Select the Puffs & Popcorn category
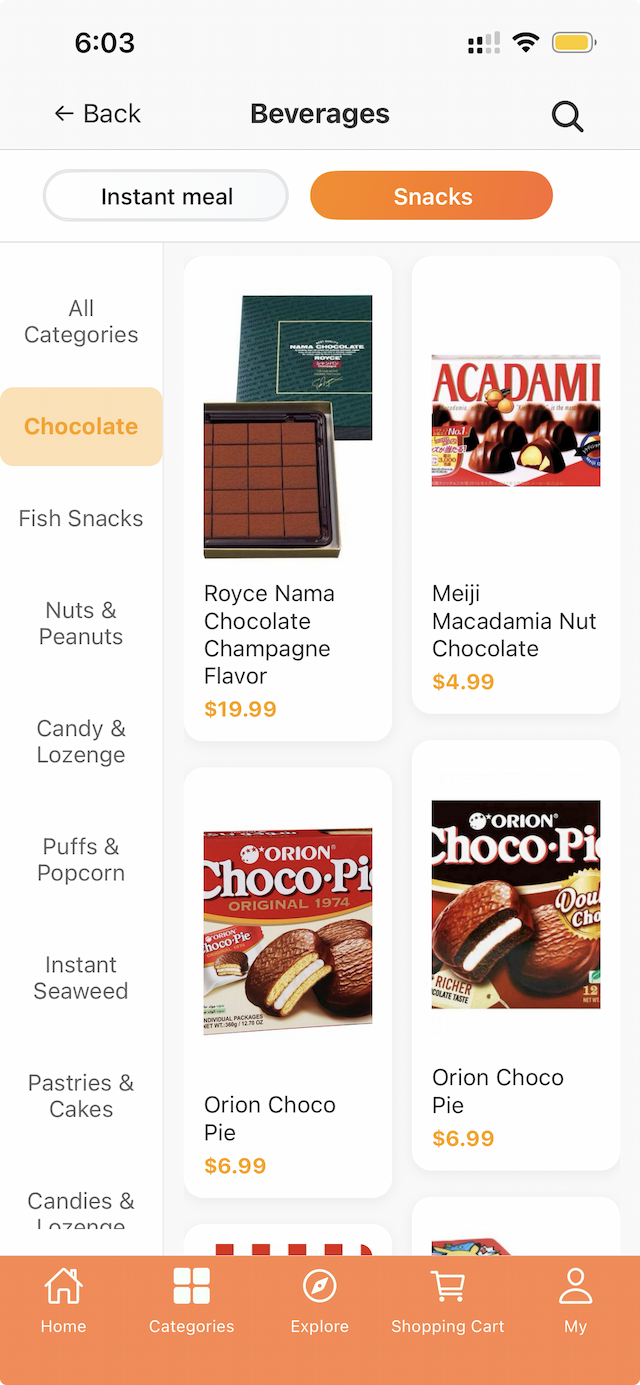The height and width of the screenshot is (1385, 640). click(x=81, y=859)
